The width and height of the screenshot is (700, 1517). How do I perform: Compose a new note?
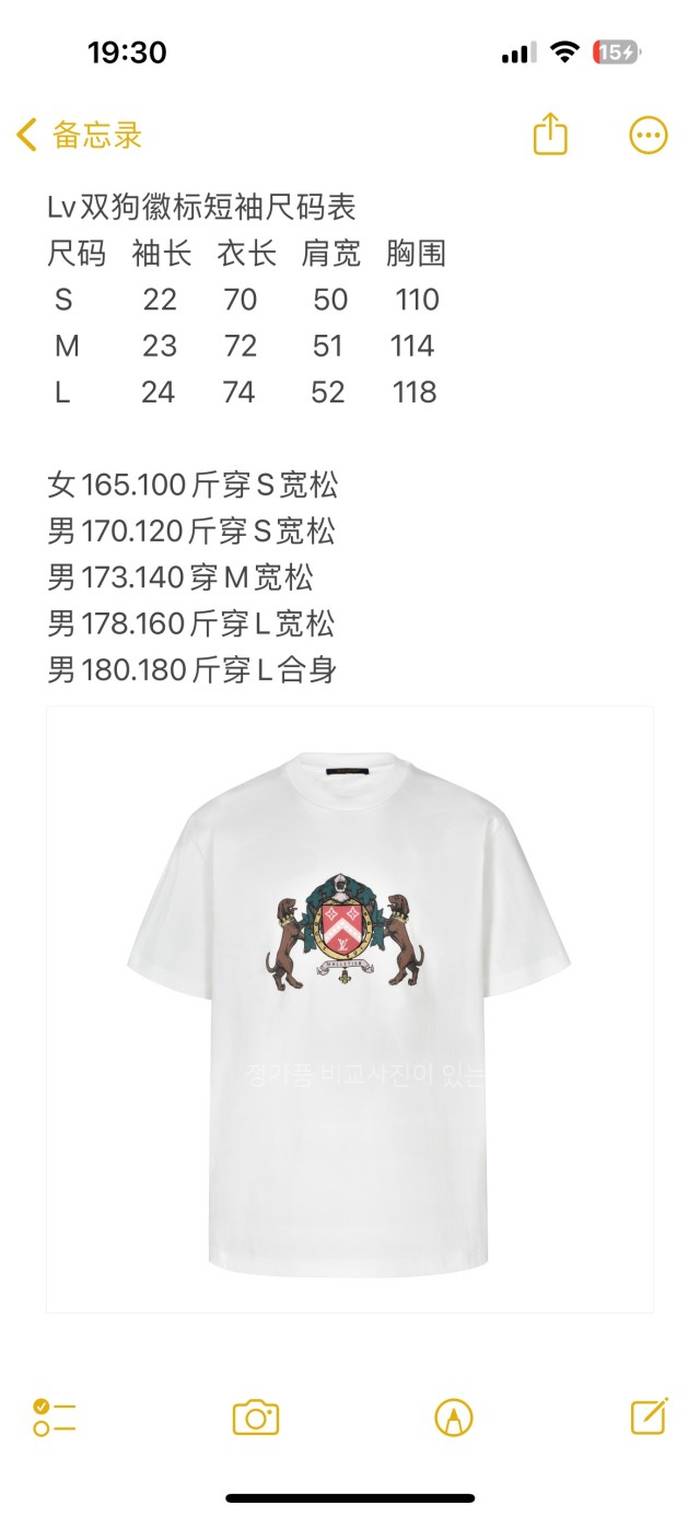click(x=649, y=1416)
